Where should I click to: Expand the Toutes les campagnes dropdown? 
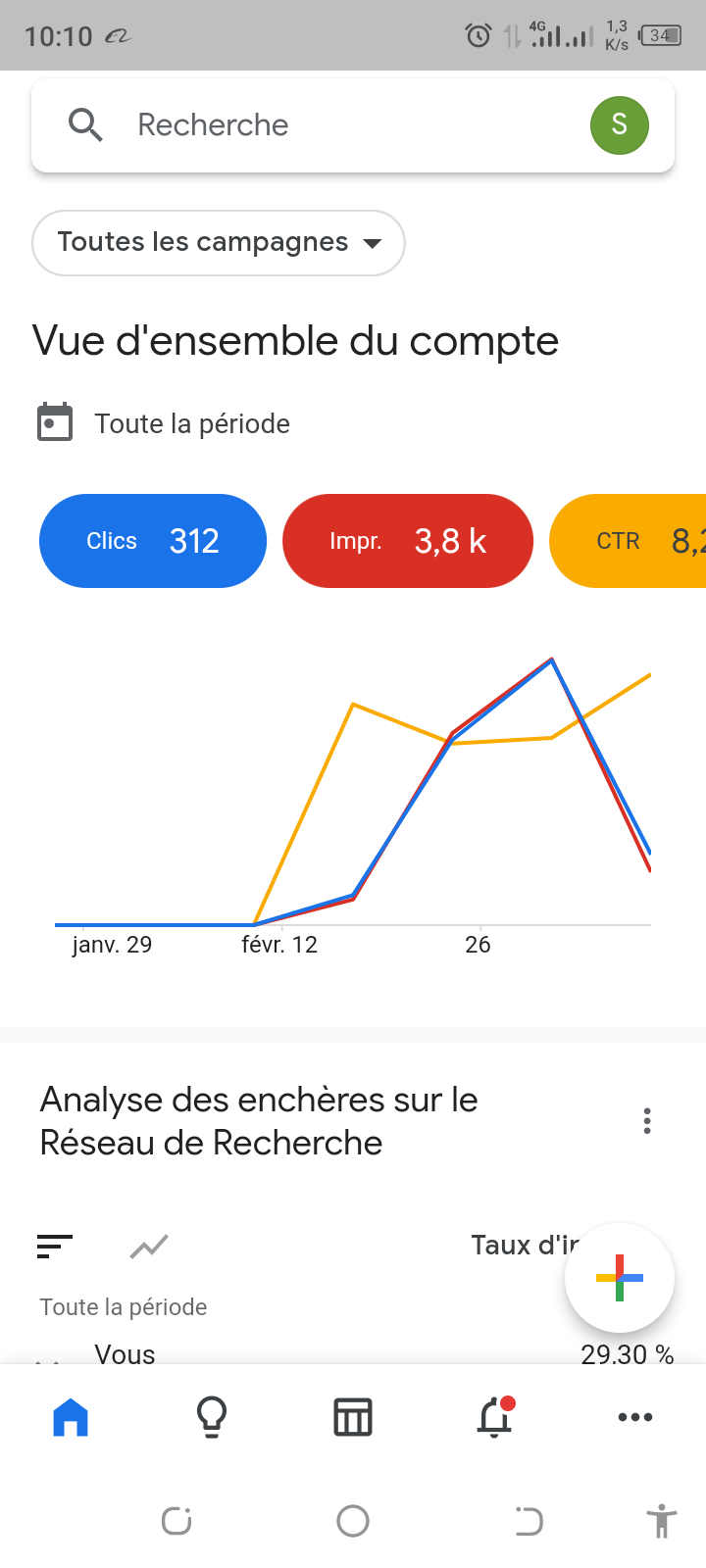click(219, 243)
